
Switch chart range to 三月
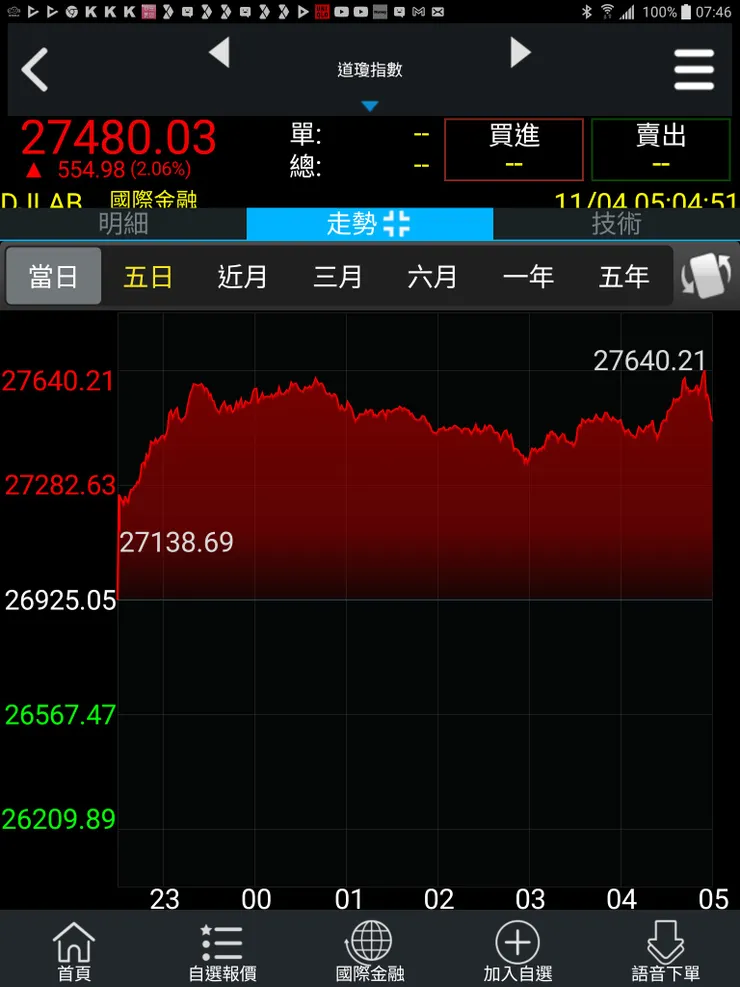338,276
